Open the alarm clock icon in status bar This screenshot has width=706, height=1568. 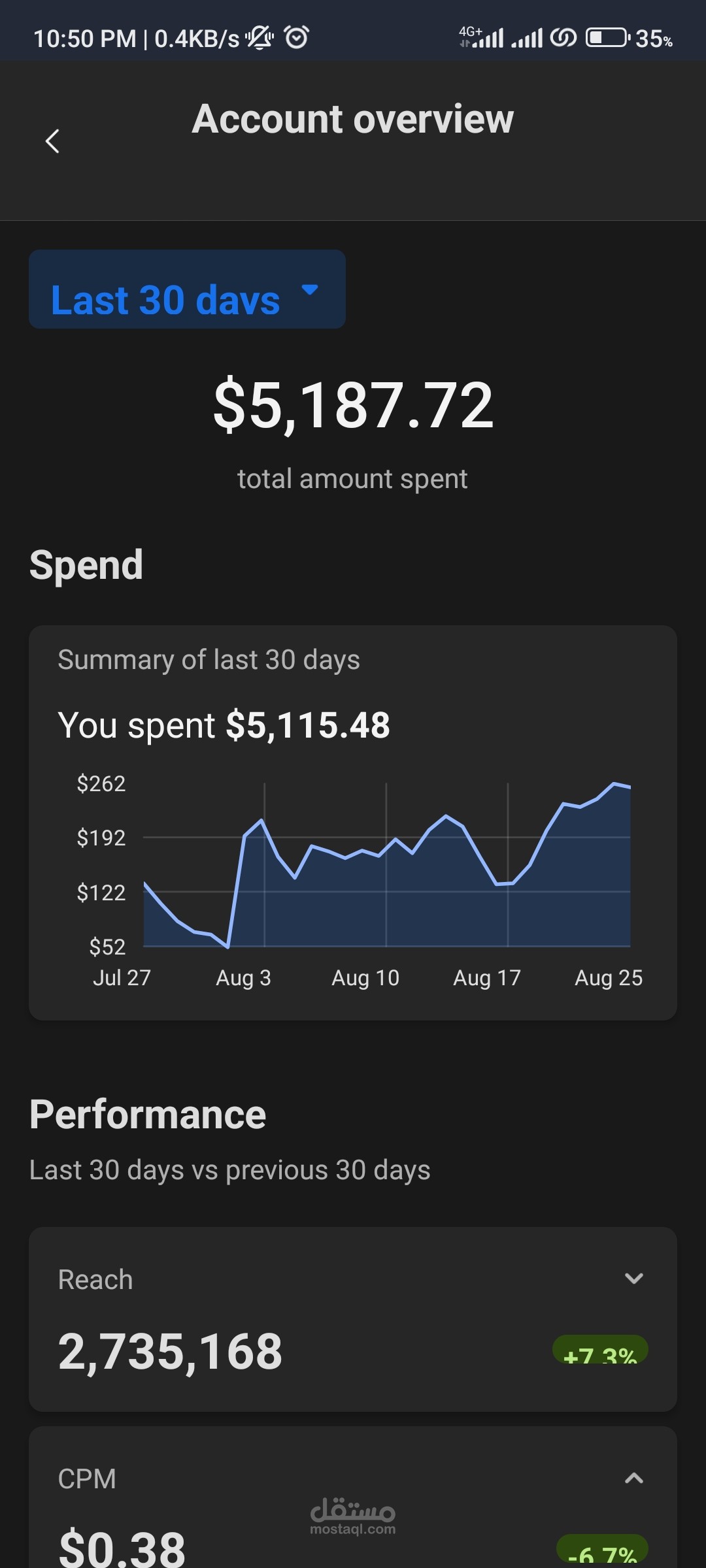click(295, 38)
